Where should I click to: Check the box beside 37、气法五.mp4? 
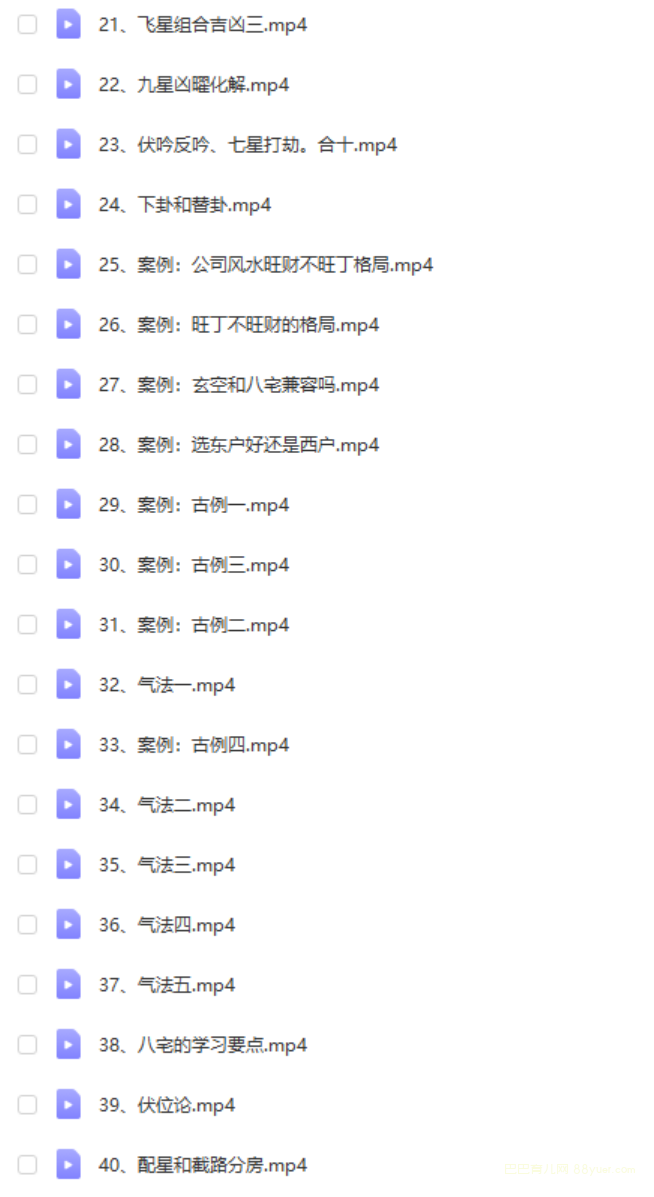tap(27, 985)
